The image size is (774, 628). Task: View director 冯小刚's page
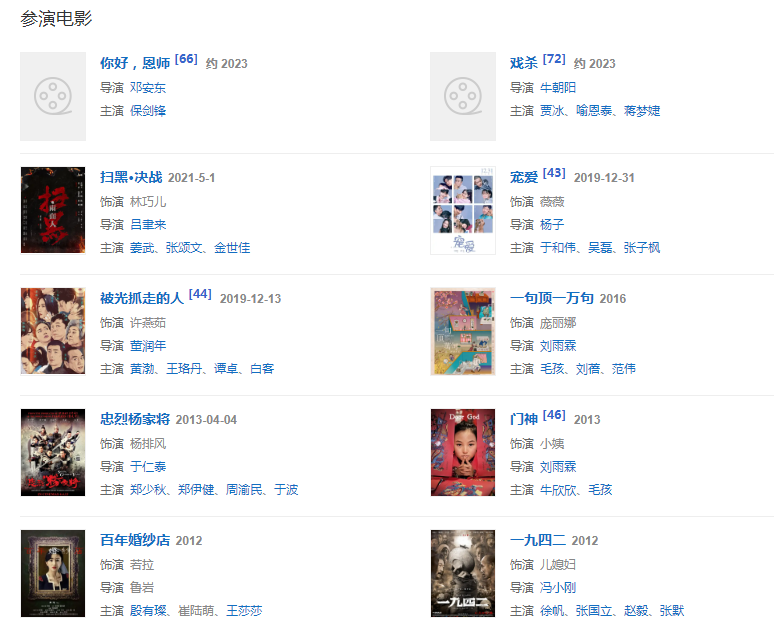558,587
